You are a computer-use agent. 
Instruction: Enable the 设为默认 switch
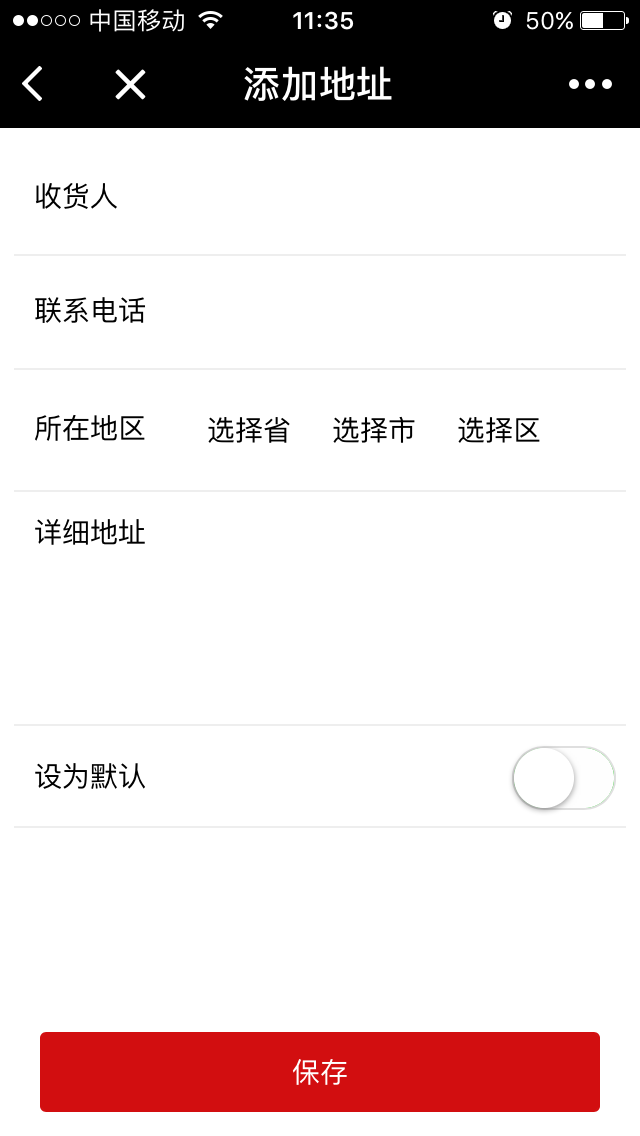[x=563, y=777]
